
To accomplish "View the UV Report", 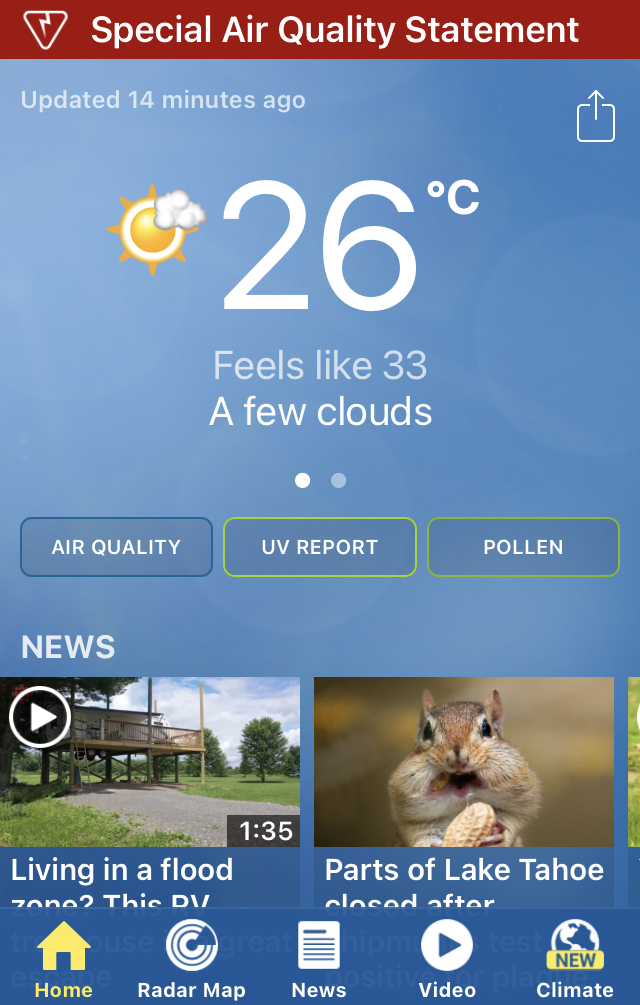I will pos(319,547).
